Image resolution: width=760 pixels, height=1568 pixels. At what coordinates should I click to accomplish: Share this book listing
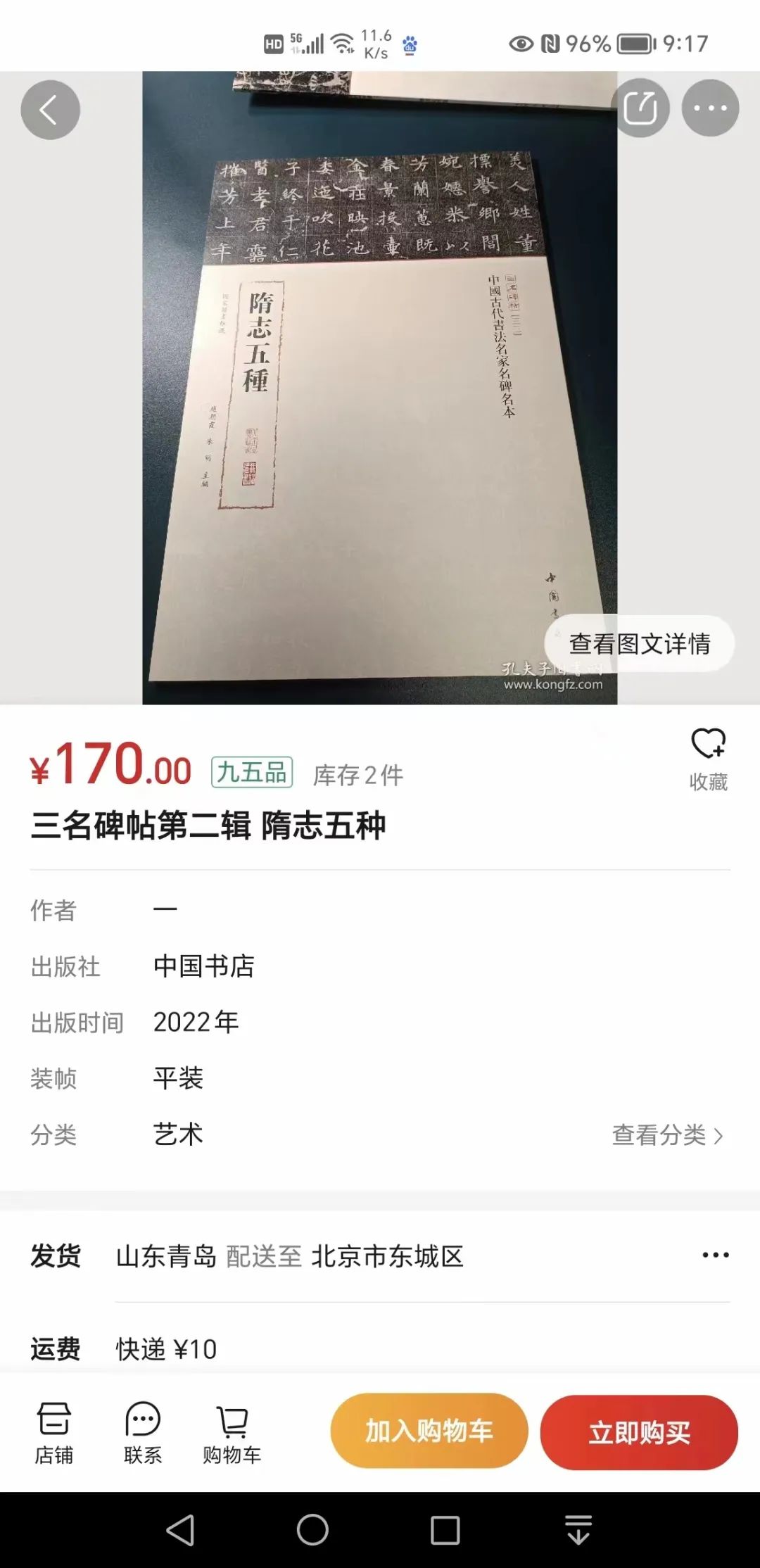point(640,108)
